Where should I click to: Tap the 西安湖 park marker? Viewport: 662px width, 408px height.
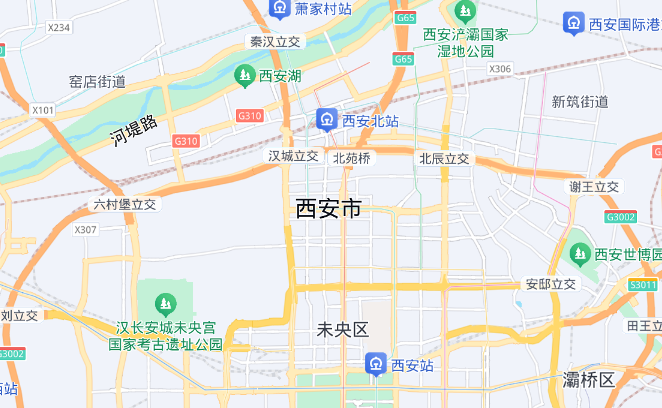tap(245, 75)
